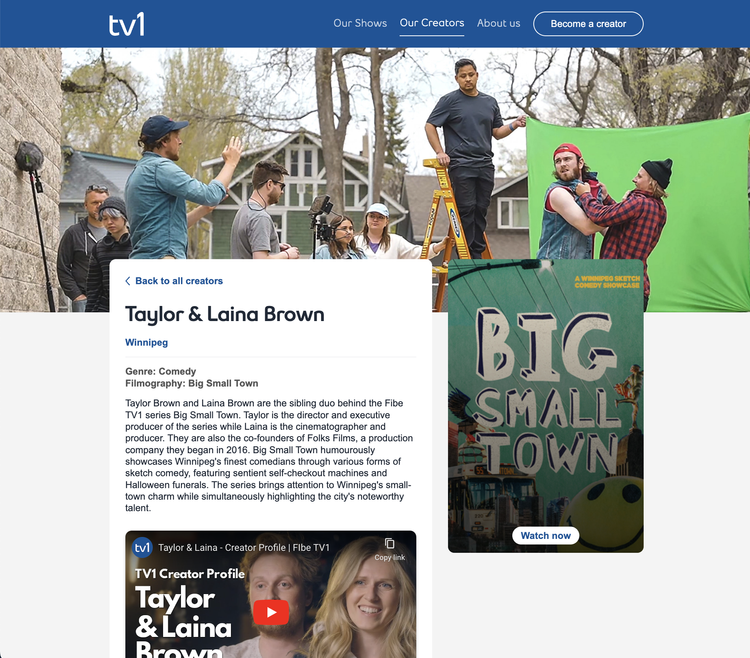The height and width of the screenshot is (658, 750).
Task: Switch to Our Creators section
Action: pos(432,23)
